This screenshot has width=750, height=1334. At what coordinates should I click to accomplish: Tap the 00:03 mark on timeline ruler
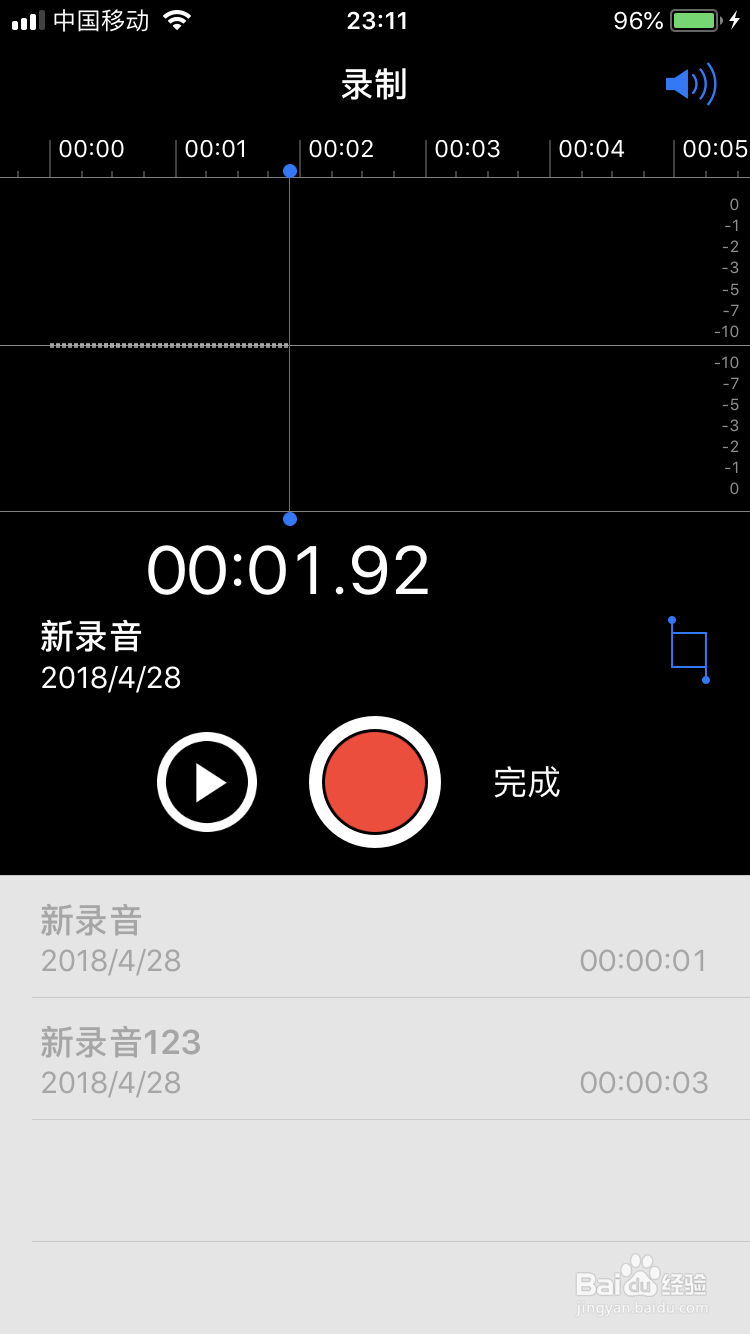click(x=467, y=148)
